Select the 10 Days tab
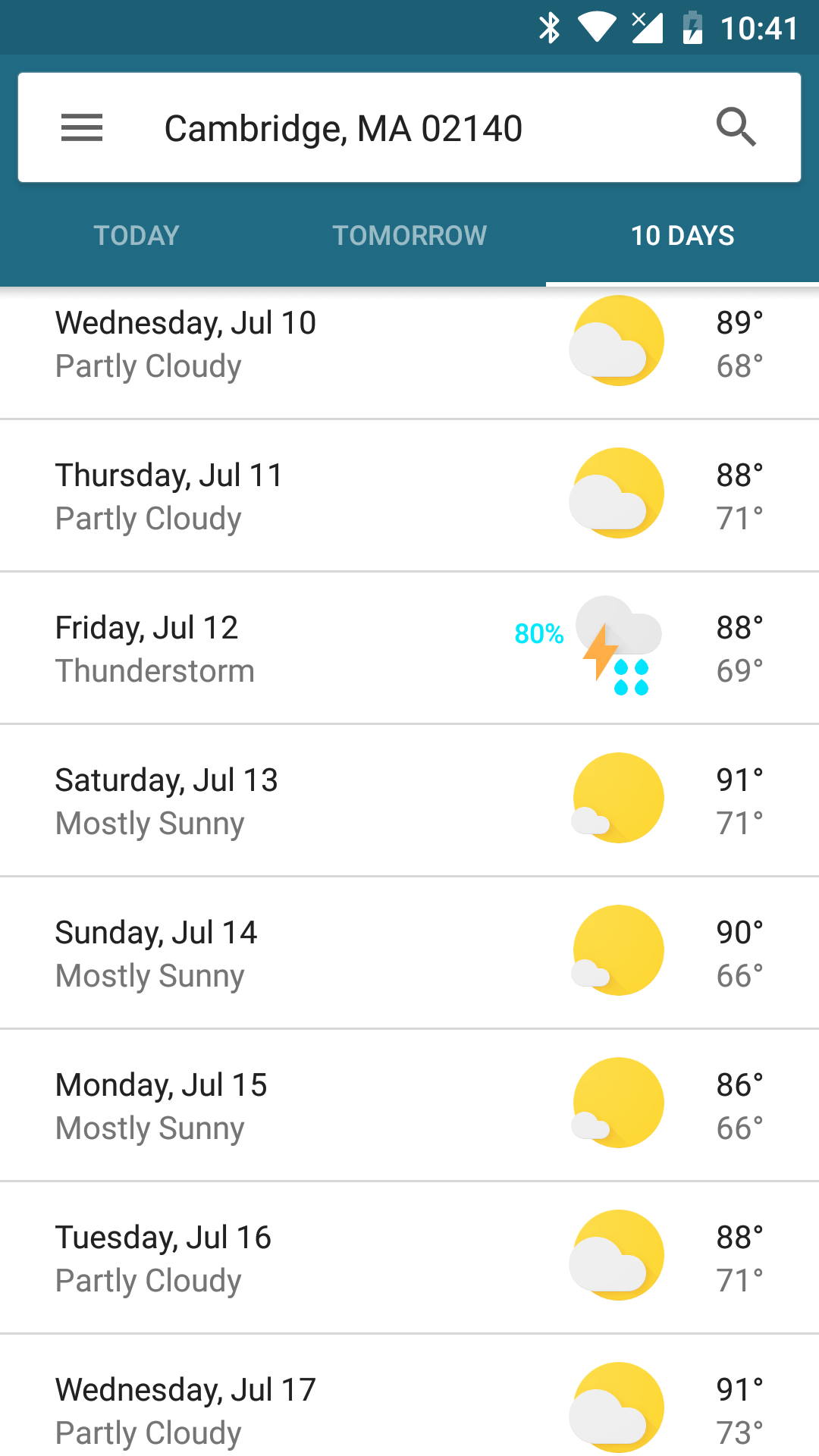The height and width of the screenshot is (1456, 819). (682, 236)
